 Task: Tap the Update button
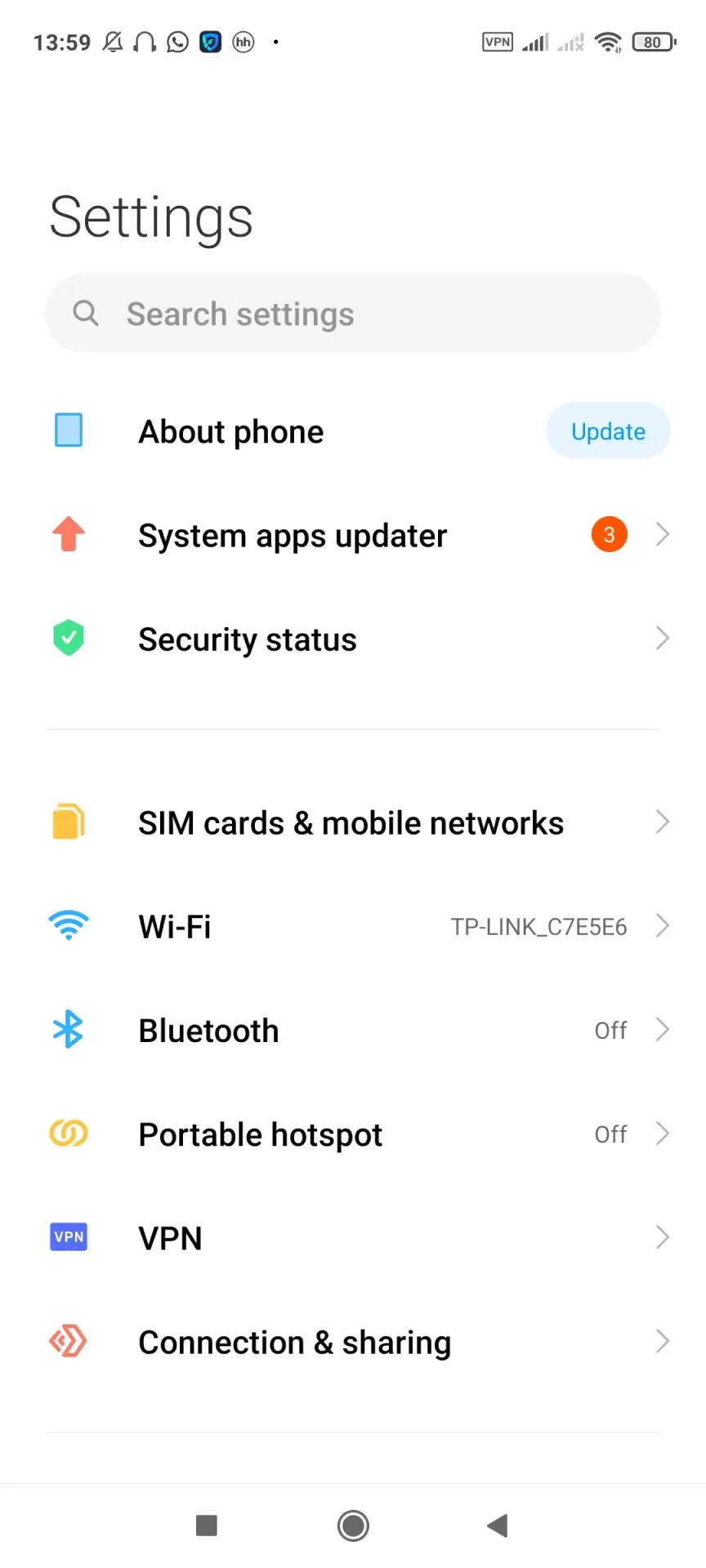pyautogui.click(x=607, y=430)
